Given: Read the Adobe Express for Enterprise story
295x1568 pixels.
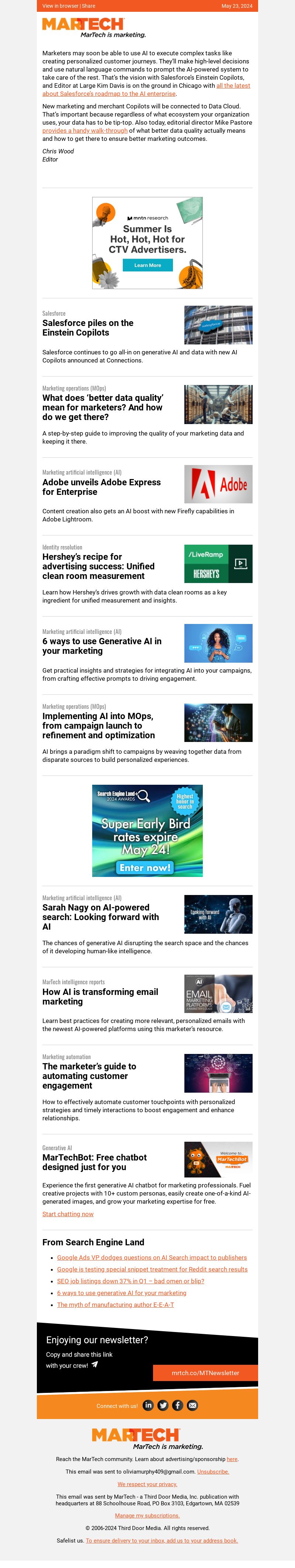Looking at the screenshot, I should tap(101, 487).
